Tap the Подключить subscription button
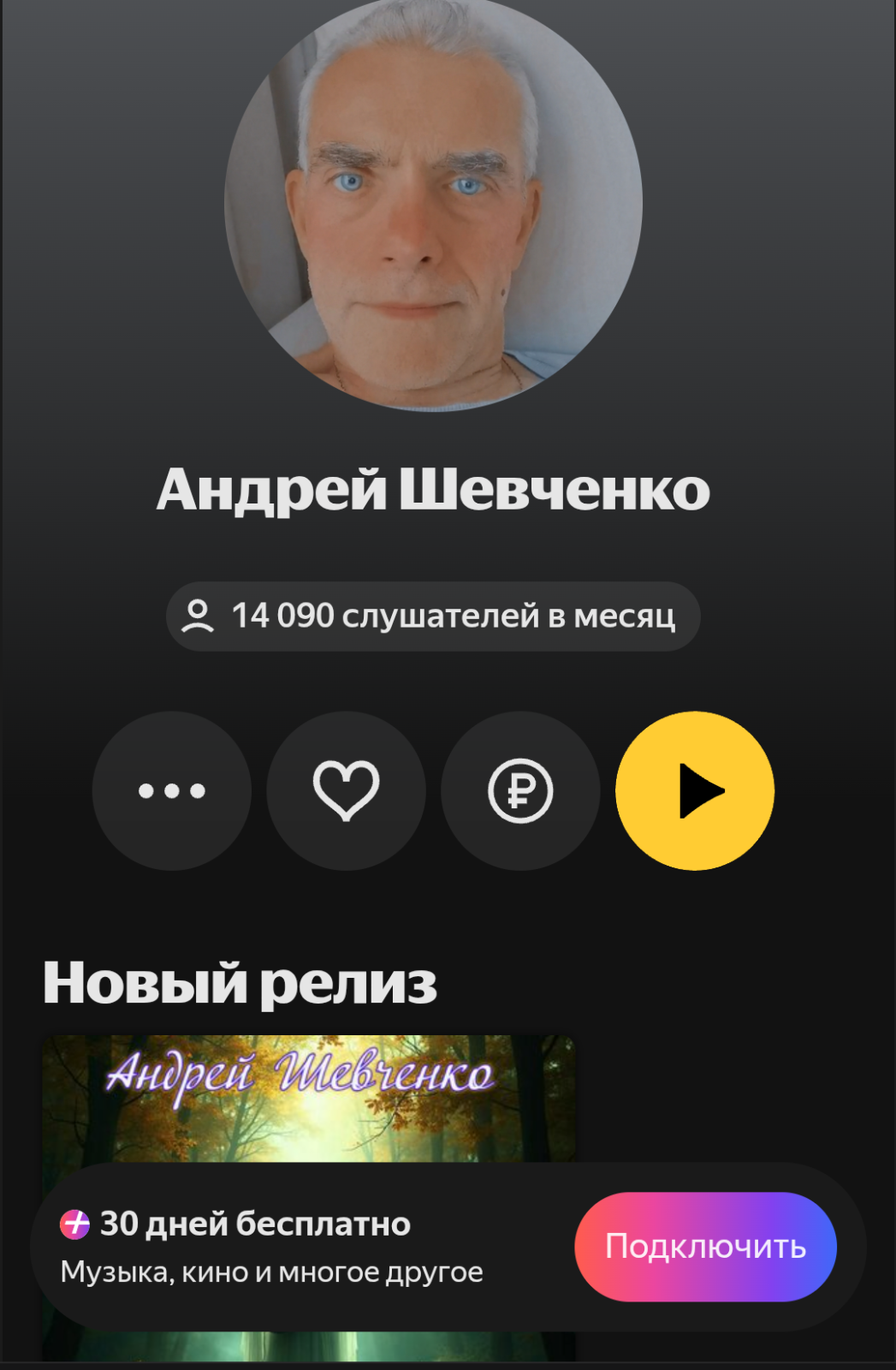Image resolution: width=896 pixels, height=1370 pixels. [x=705, y=1247]
